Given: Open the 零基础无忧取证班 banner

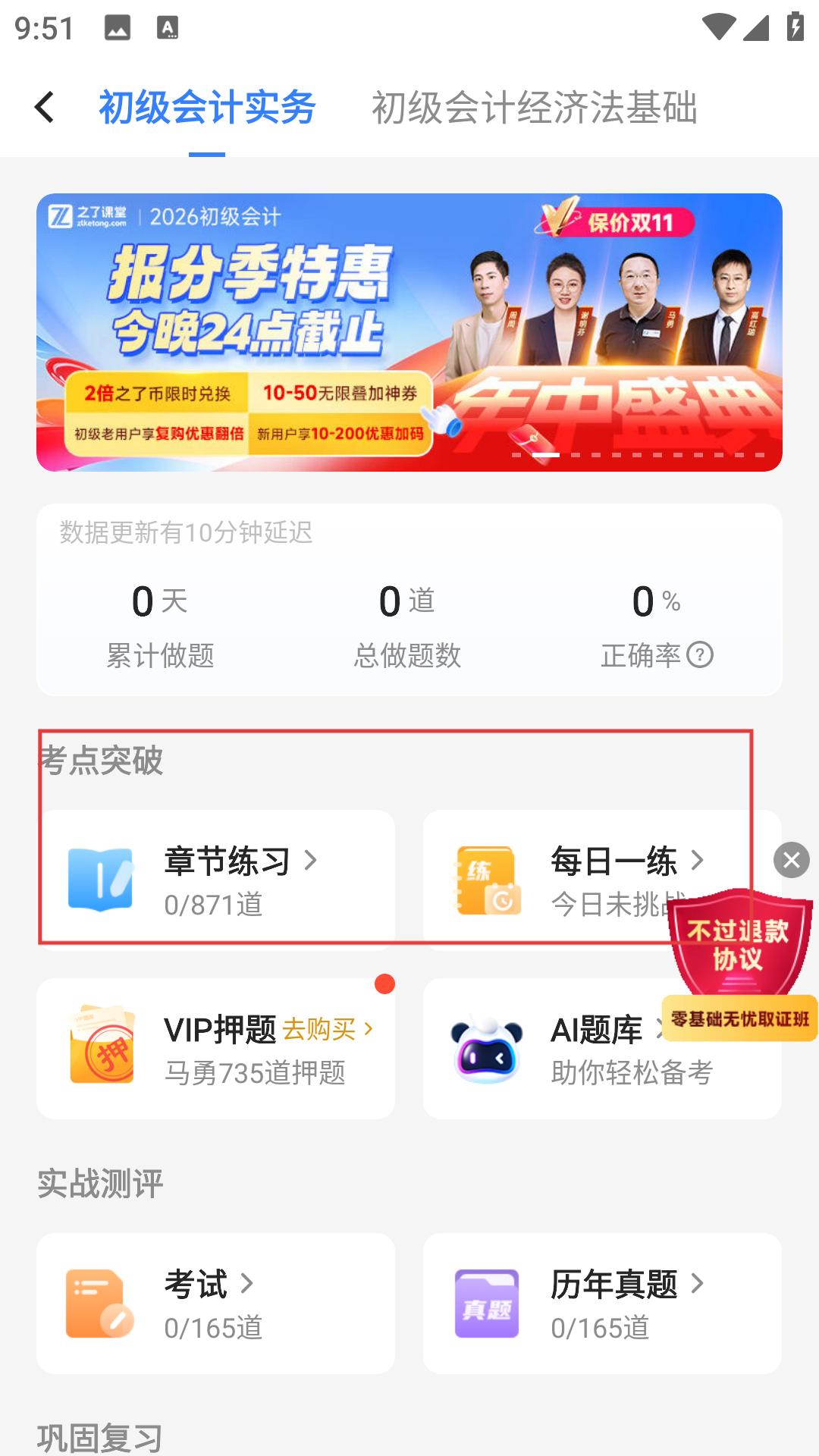Looking at the screenshot, I should click(738, 1020).
